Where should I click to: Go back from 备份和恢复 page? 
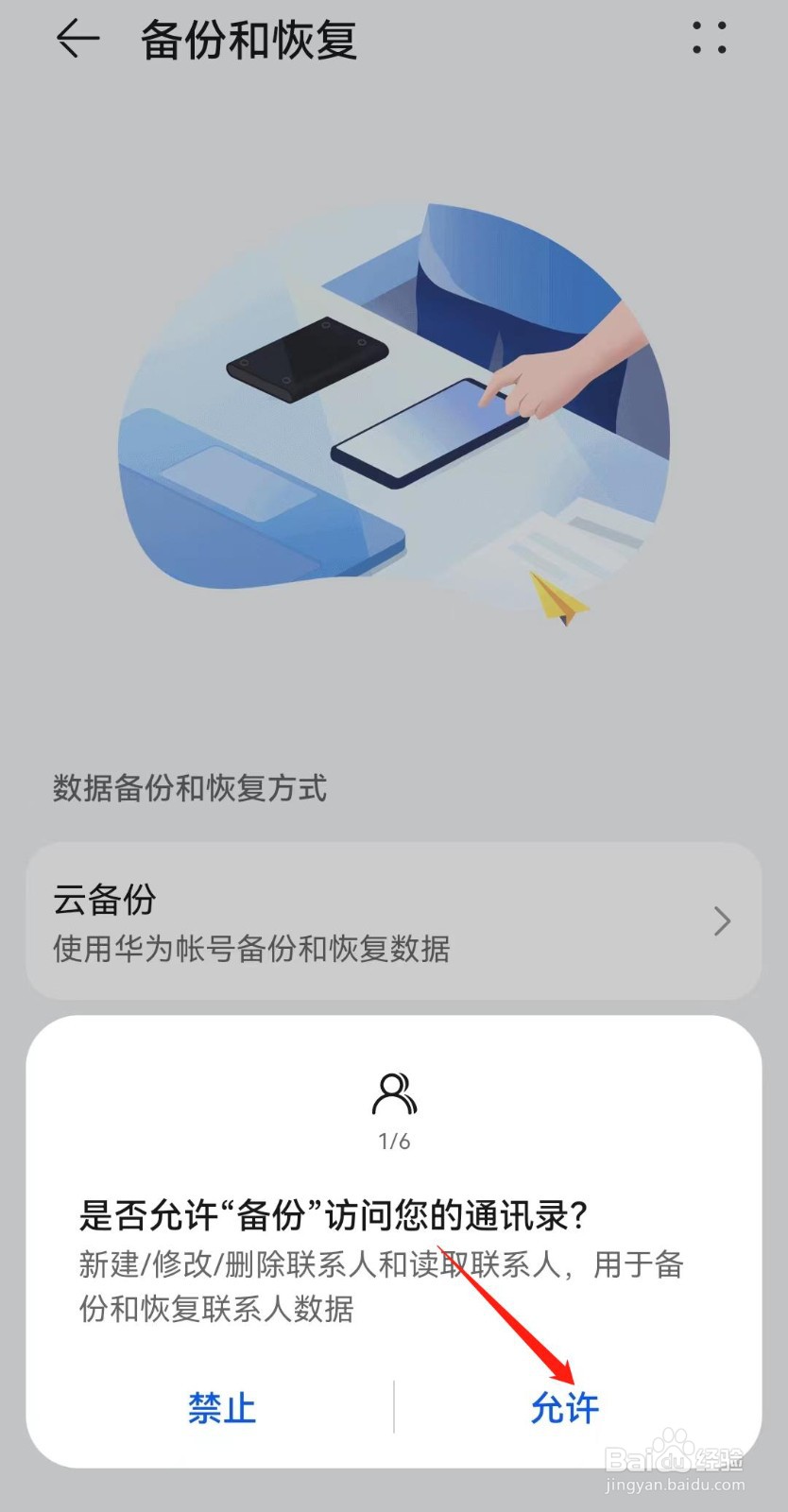click(77, 39)
